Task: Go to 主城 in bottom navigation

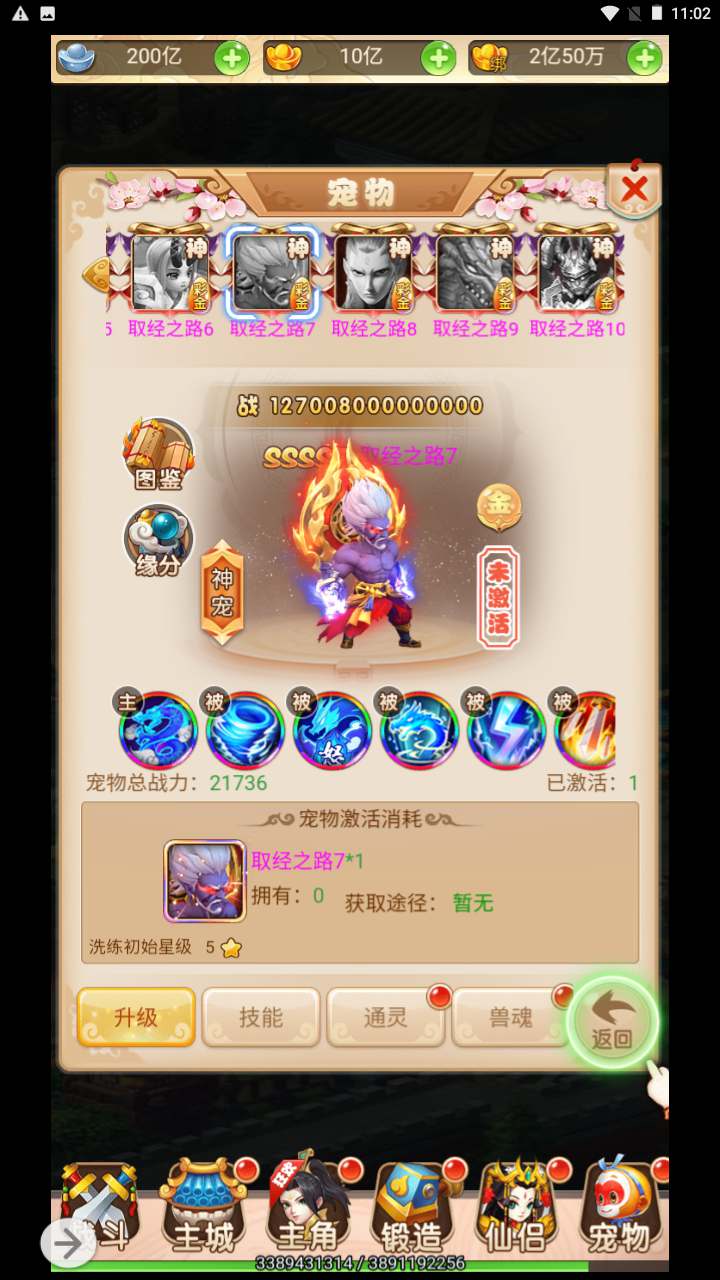Action: click(x=203, y=1212)
